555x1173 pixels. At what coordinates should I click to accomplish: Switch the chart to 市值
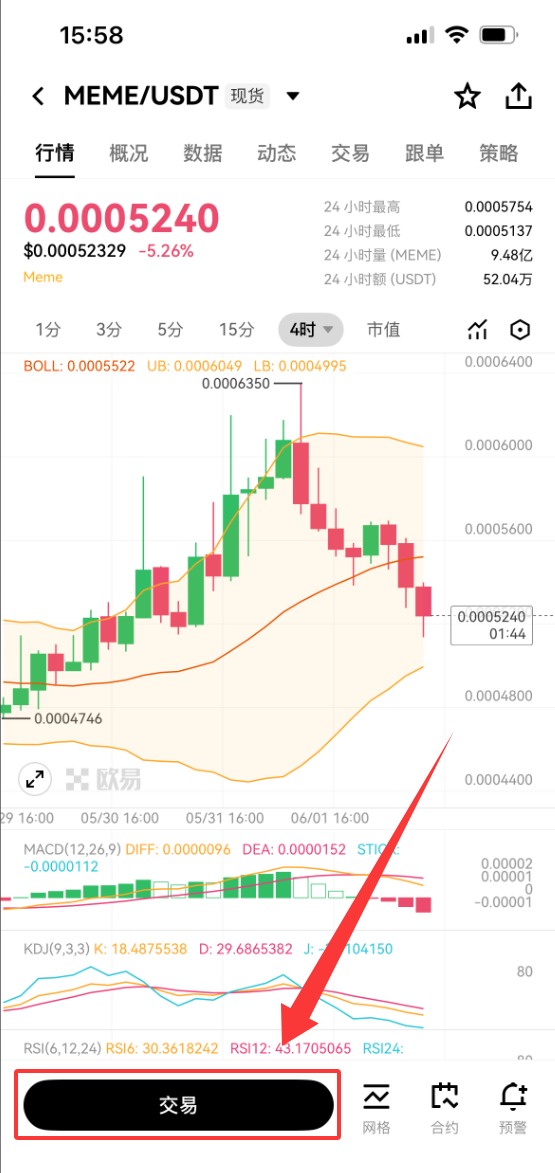click(x=384, y=329)
